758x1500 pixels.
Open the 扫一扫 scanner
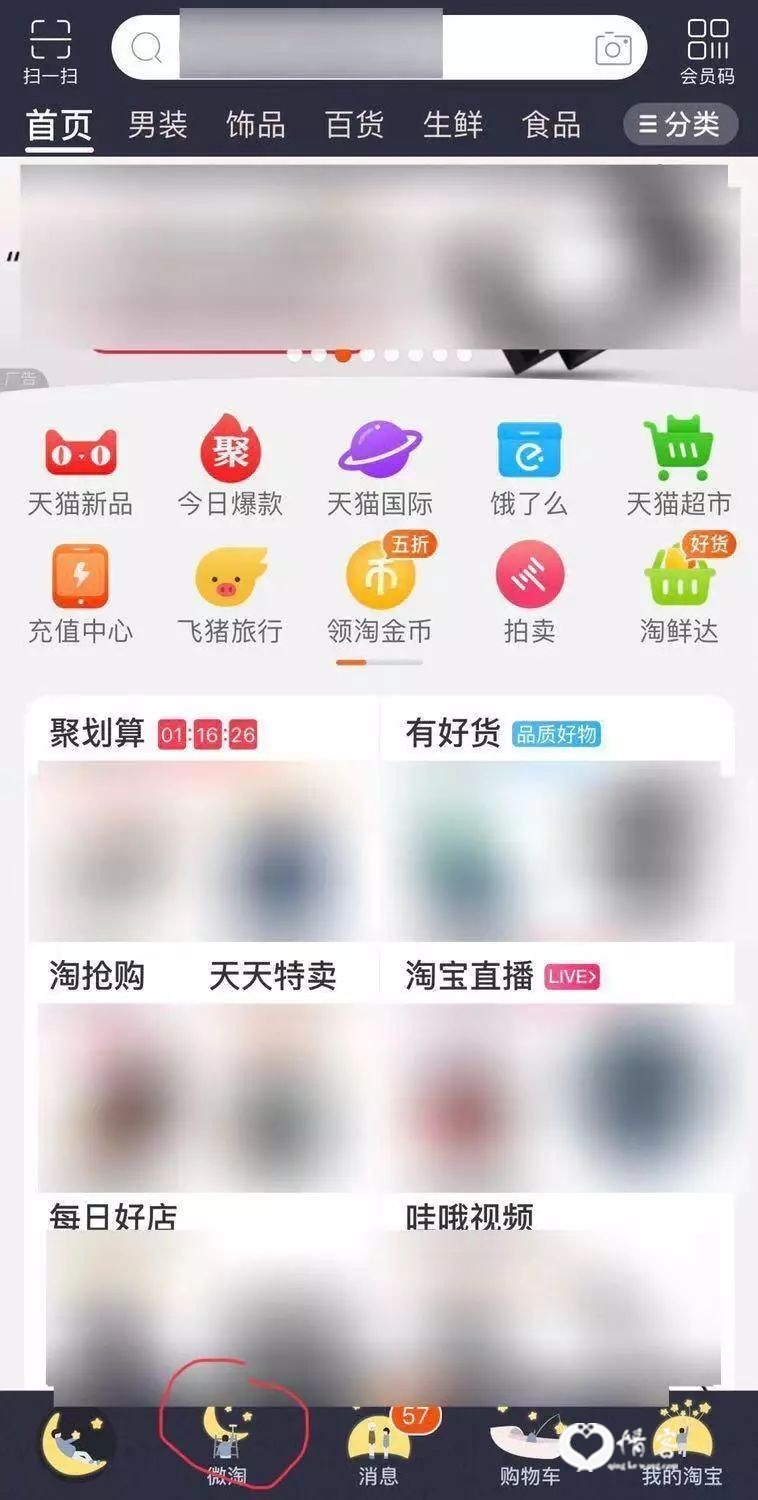pyautogui.click(x=50, y=50)
